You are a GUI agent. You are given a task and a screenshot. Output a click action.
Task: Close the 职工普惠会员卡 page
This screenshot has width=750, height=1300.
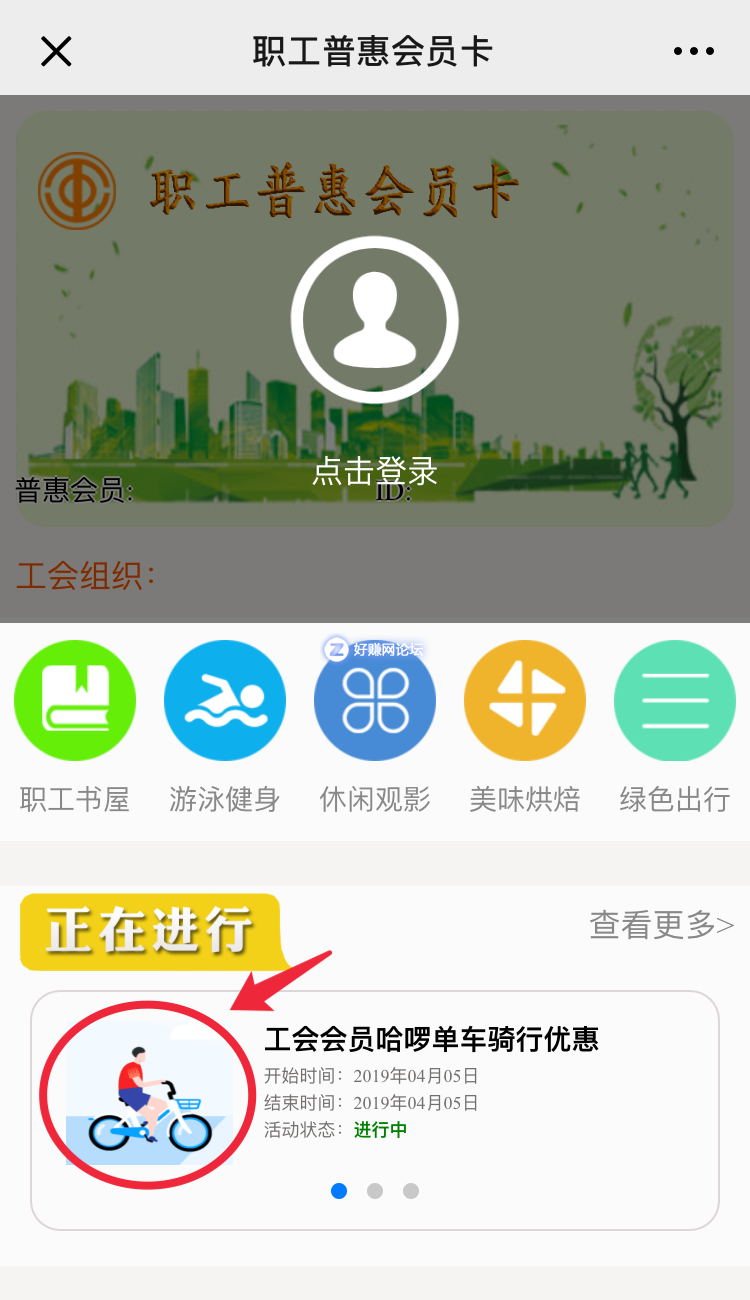[x=56, y=51]
